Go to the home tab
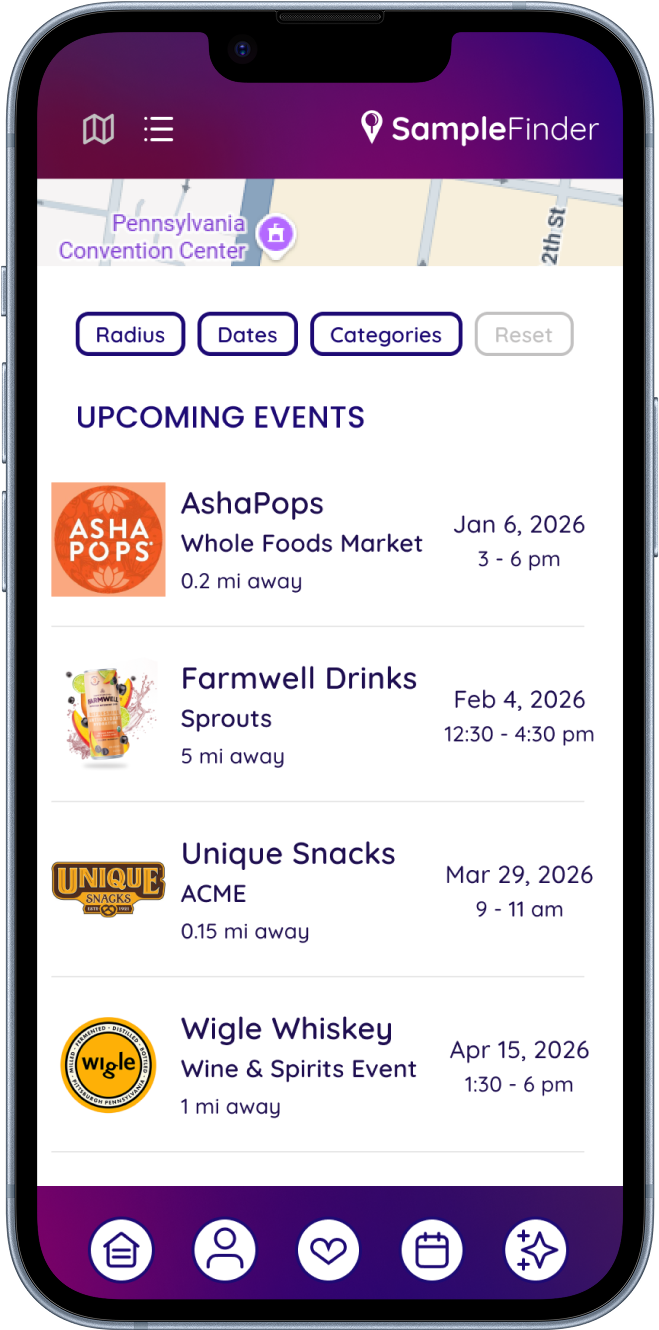659x1330 pixels. tap(121, 1250)
